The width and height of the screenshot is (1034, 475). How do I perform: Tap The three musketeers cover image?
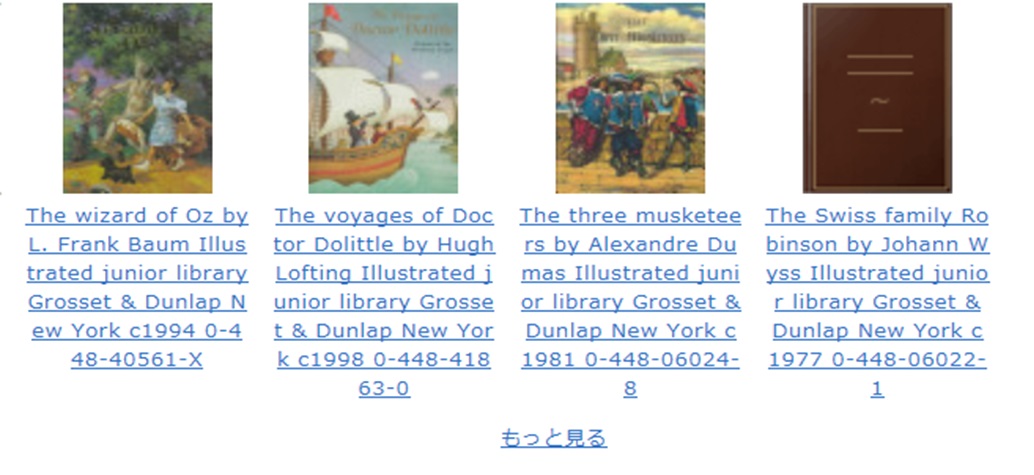tap(630, 98)
